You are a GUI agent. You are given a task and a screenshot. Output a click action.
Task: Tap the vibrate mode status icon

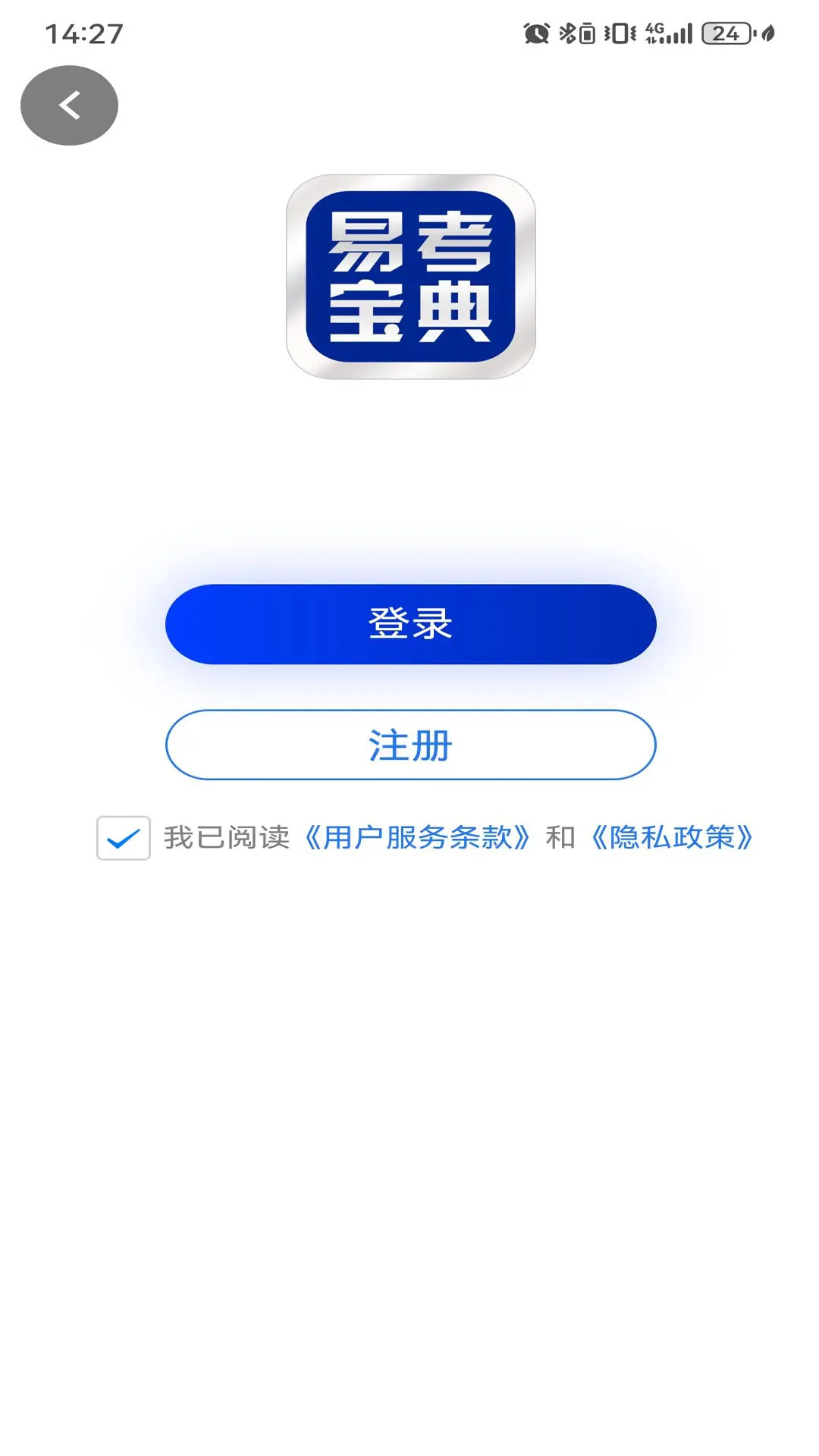click(x=619, y=32)
